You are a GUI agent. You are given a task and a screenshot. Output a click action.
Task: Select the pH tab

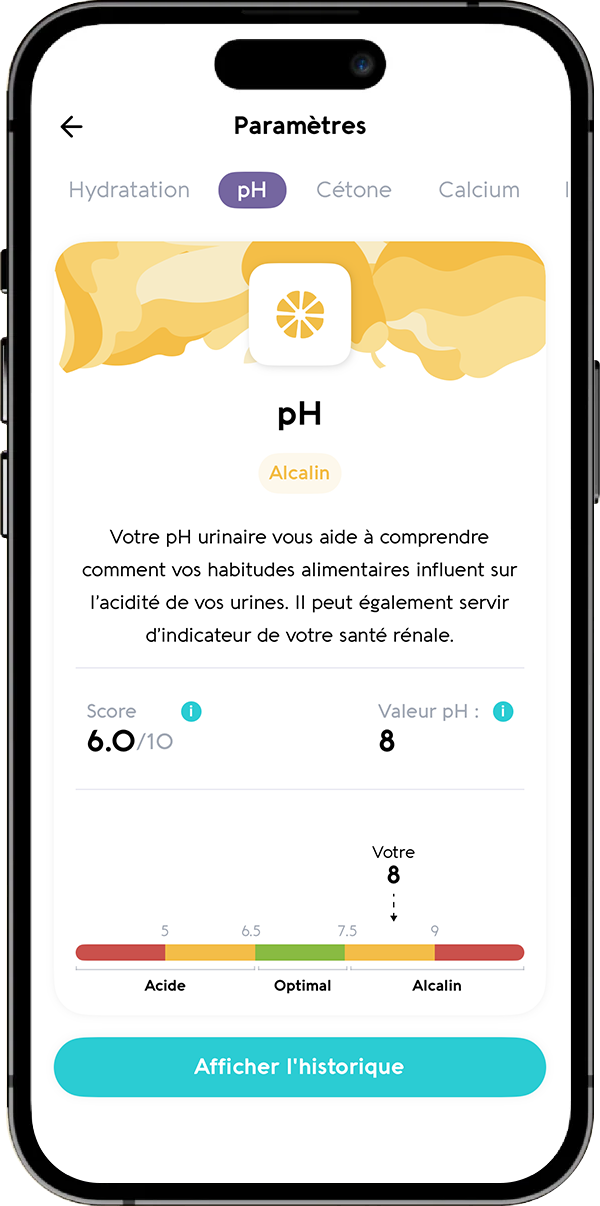pos(252,190)
